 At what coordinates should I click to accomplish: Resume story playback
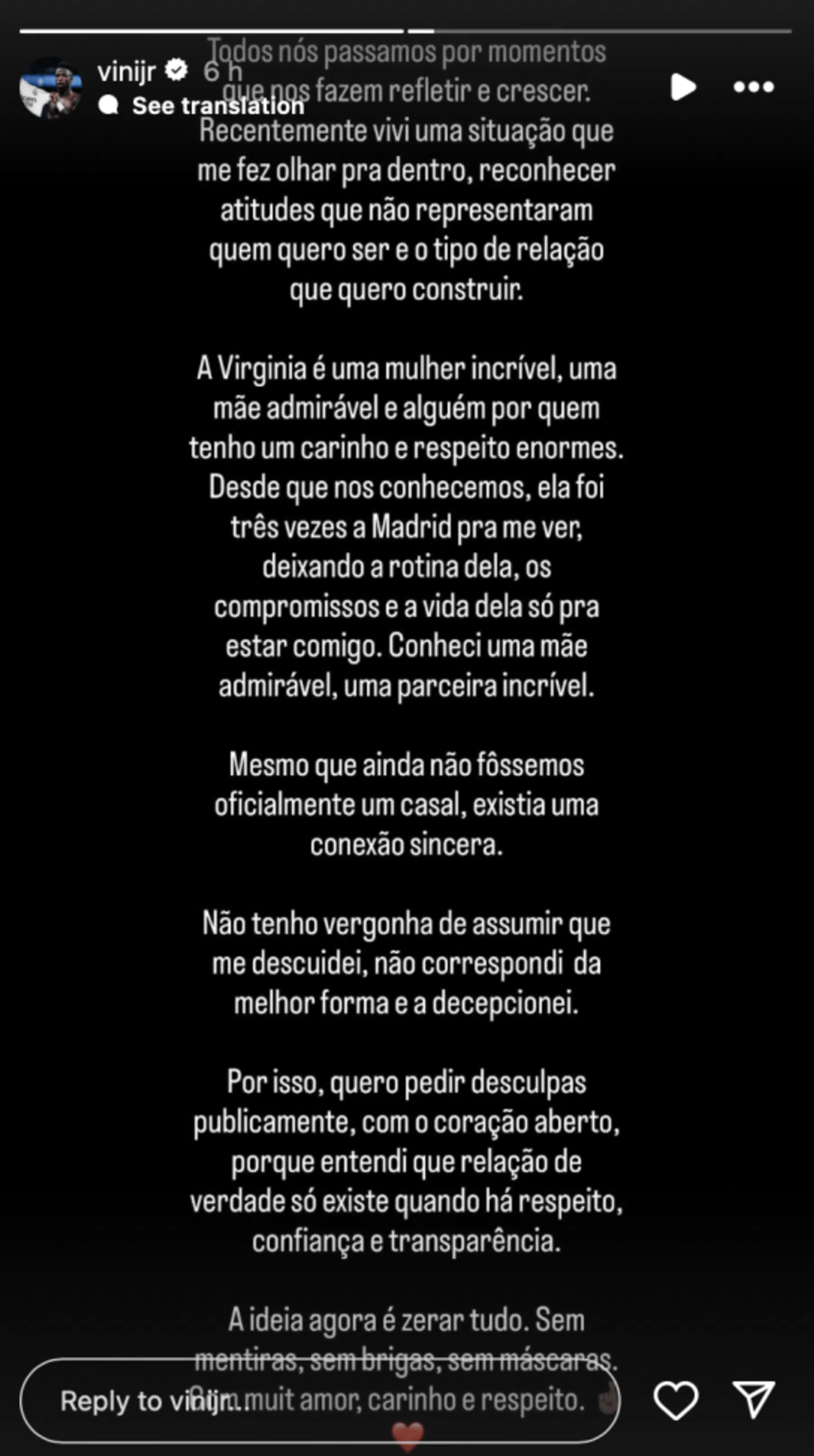pos(683,87)
